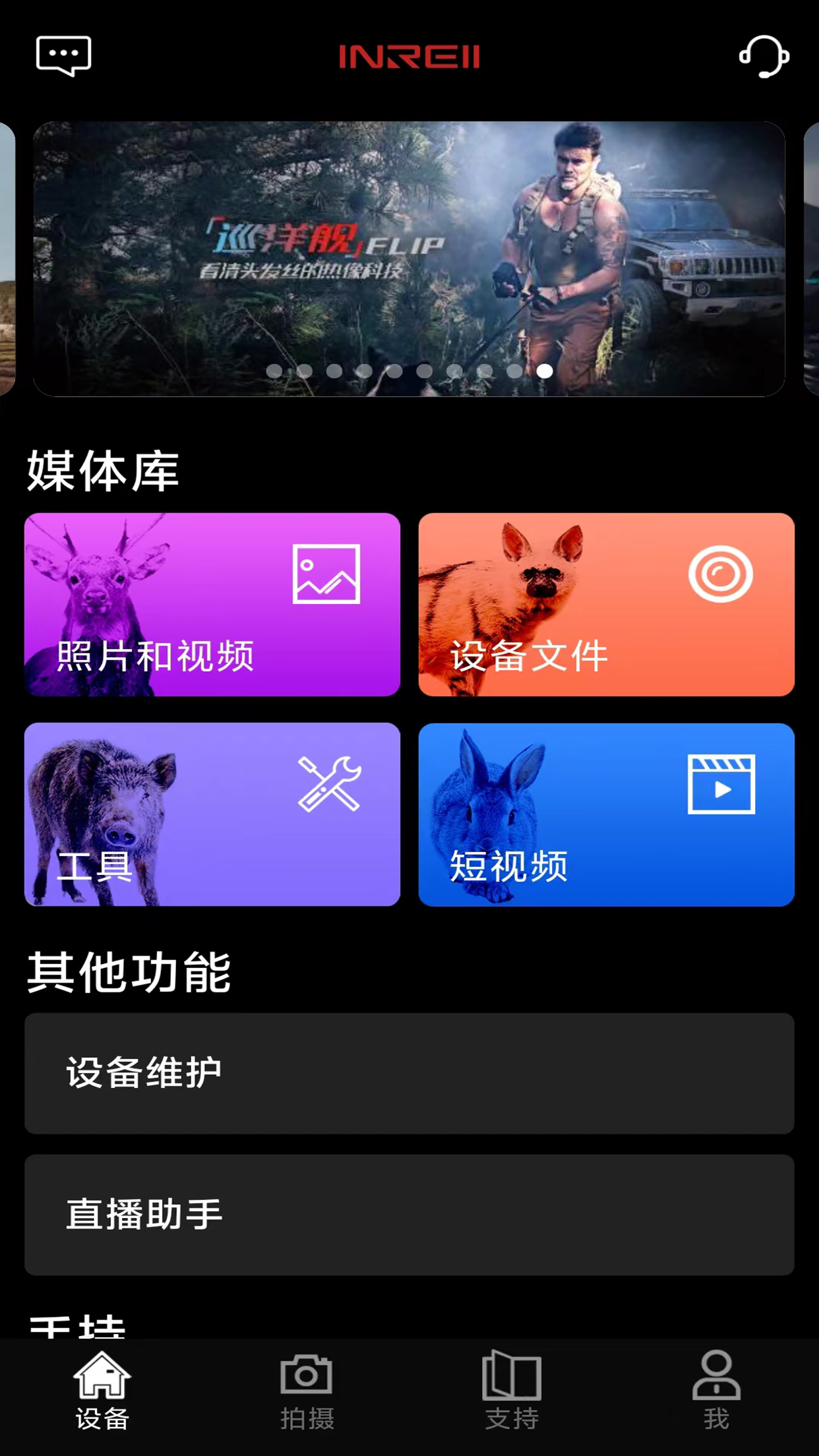Open the 设备文件 card
The height and width of the screenshot is (1456, 819).
click(606, 604)
